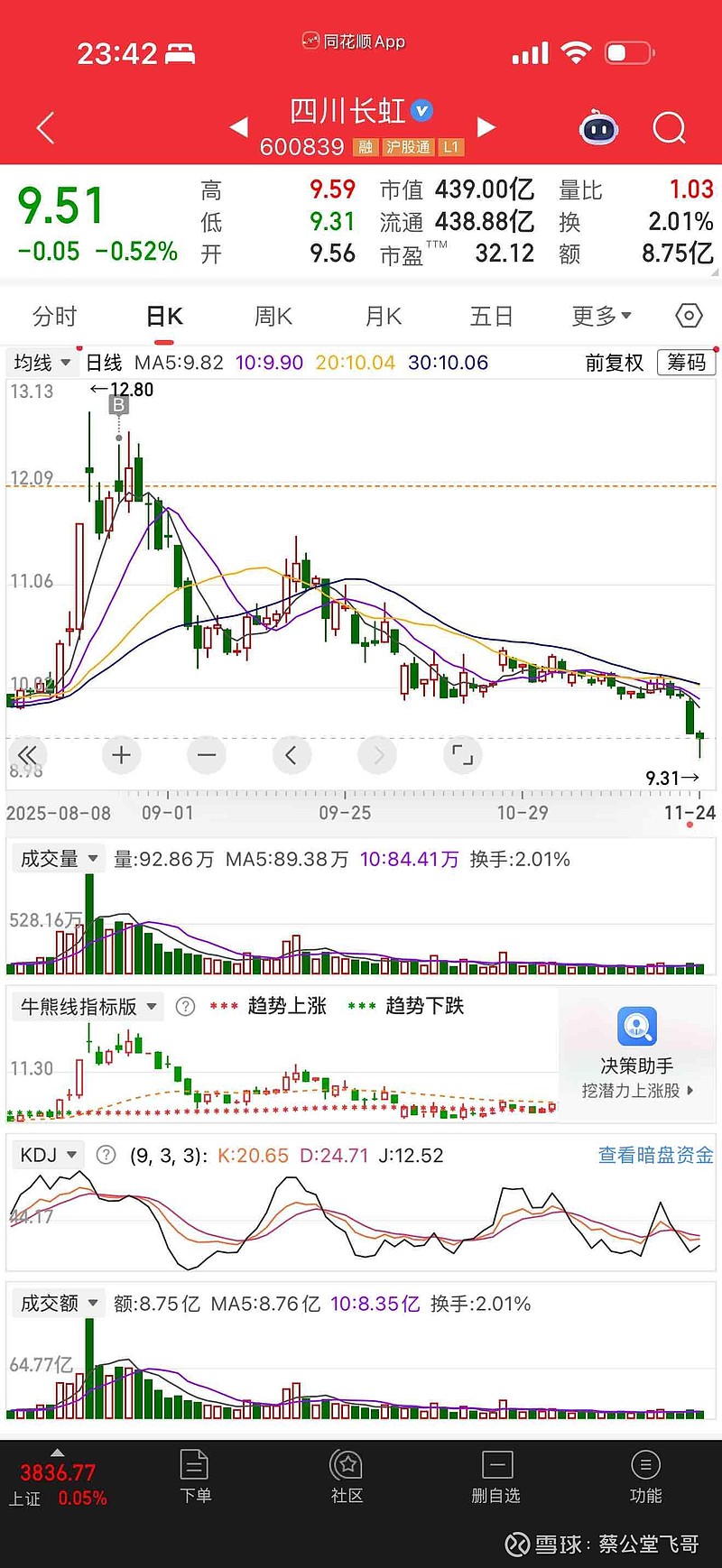Image resolution: width=722 pixels, height=1568 pixels.
Task: Expand the 更多 chart period menu
Action: 601,317
